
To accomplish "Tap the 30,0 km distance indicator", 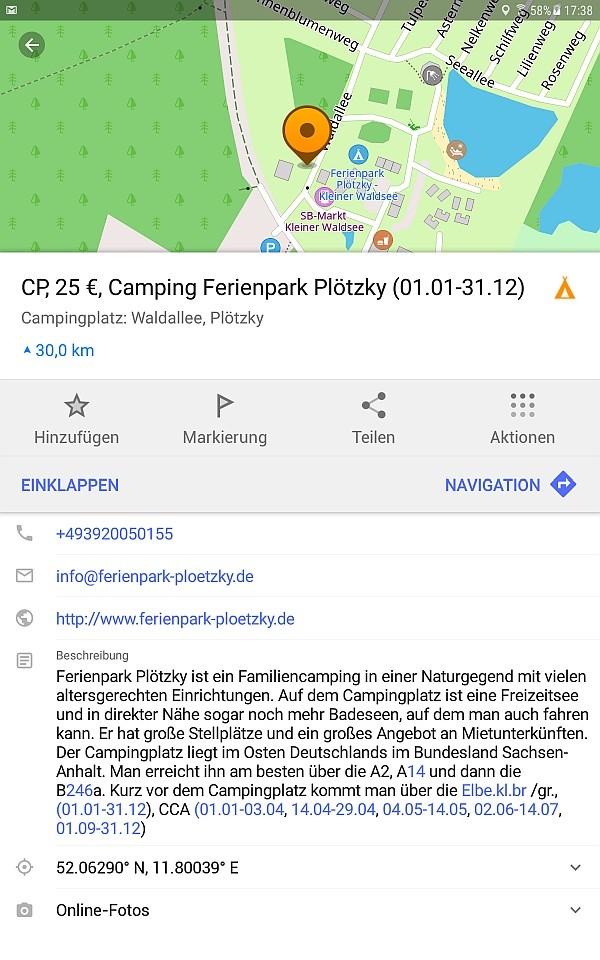I will [59, 350].
